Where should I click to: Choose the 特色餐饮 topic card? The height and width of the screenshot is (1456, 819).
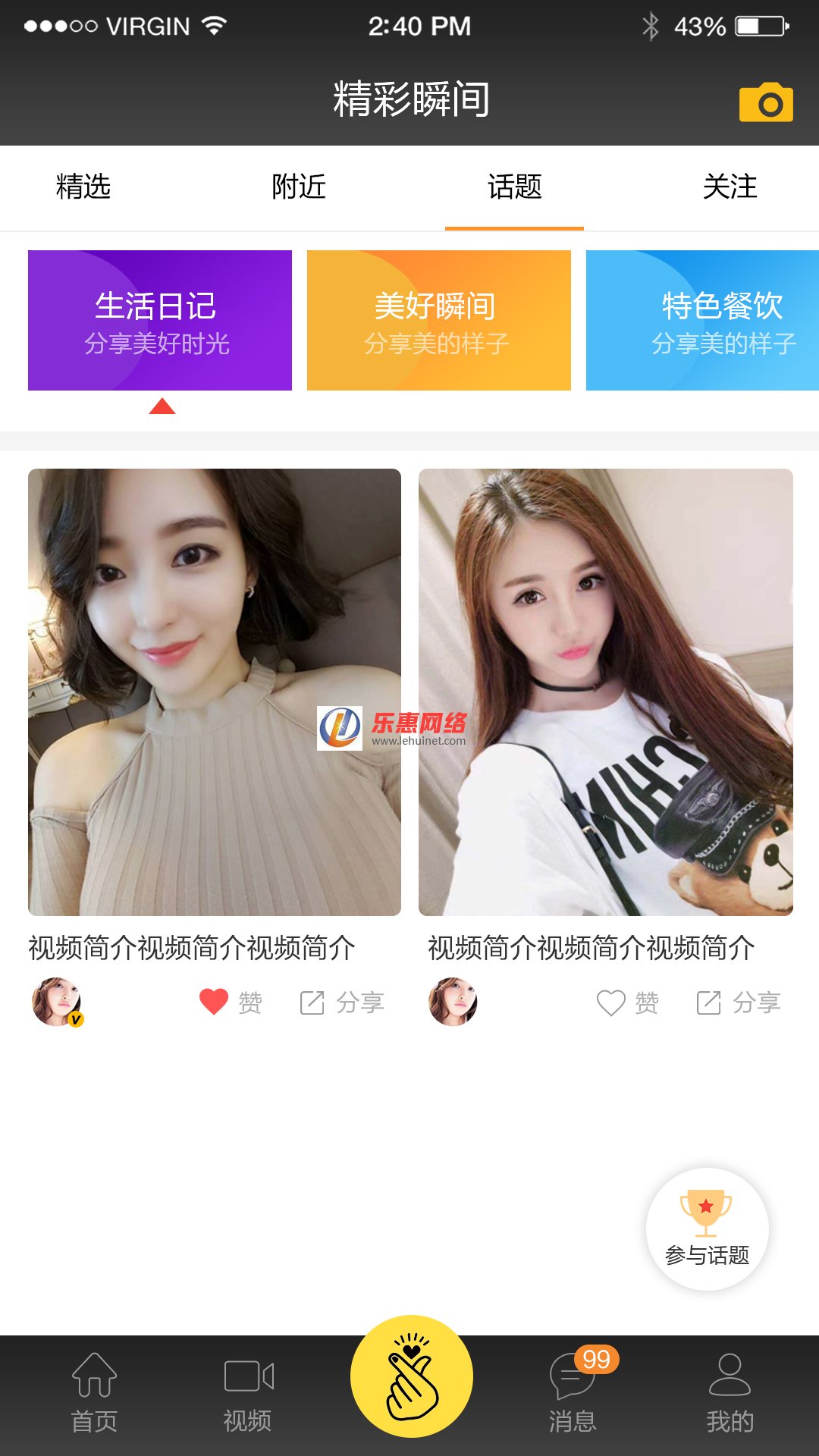(x=717, y=318)
